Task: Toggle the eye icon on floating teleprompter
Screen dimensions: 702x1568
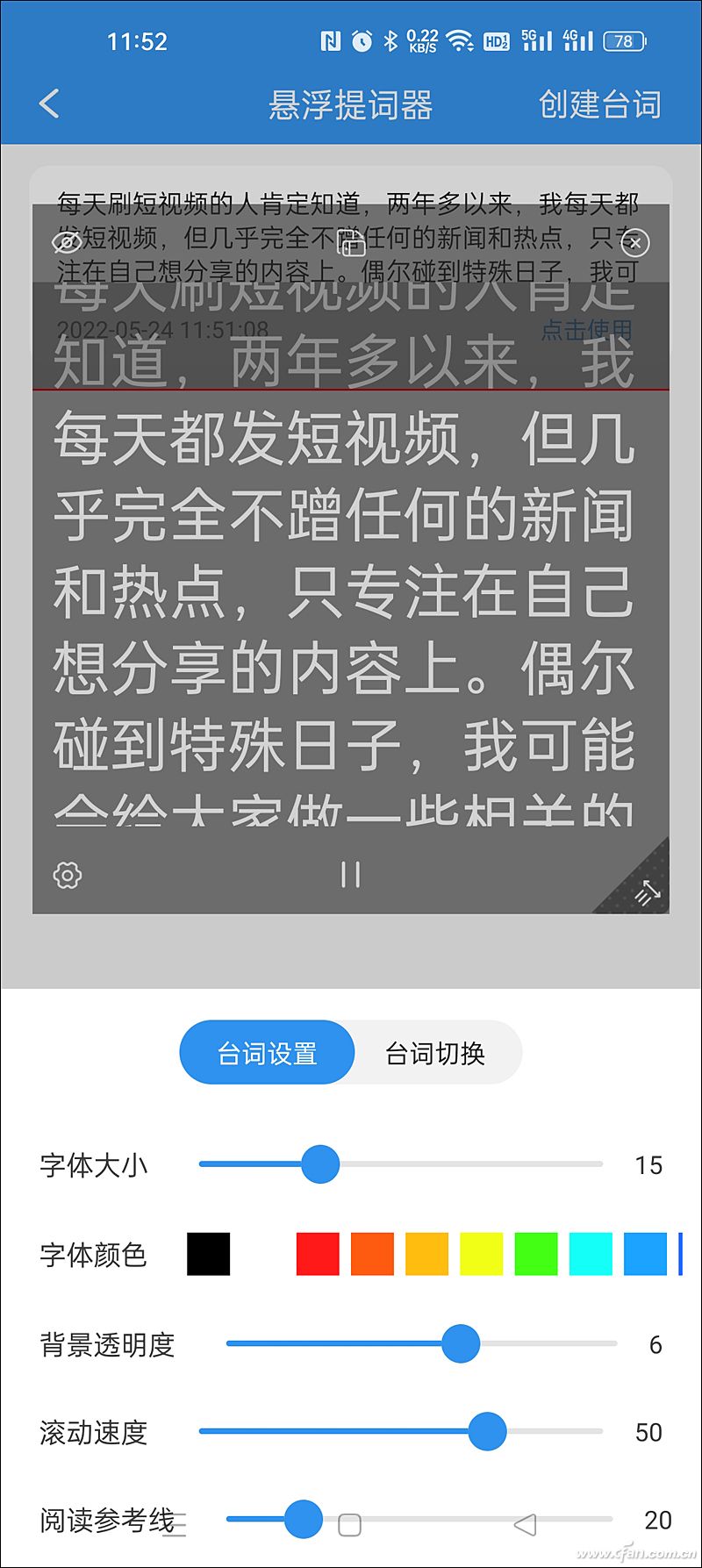Action: click(67, 242)
